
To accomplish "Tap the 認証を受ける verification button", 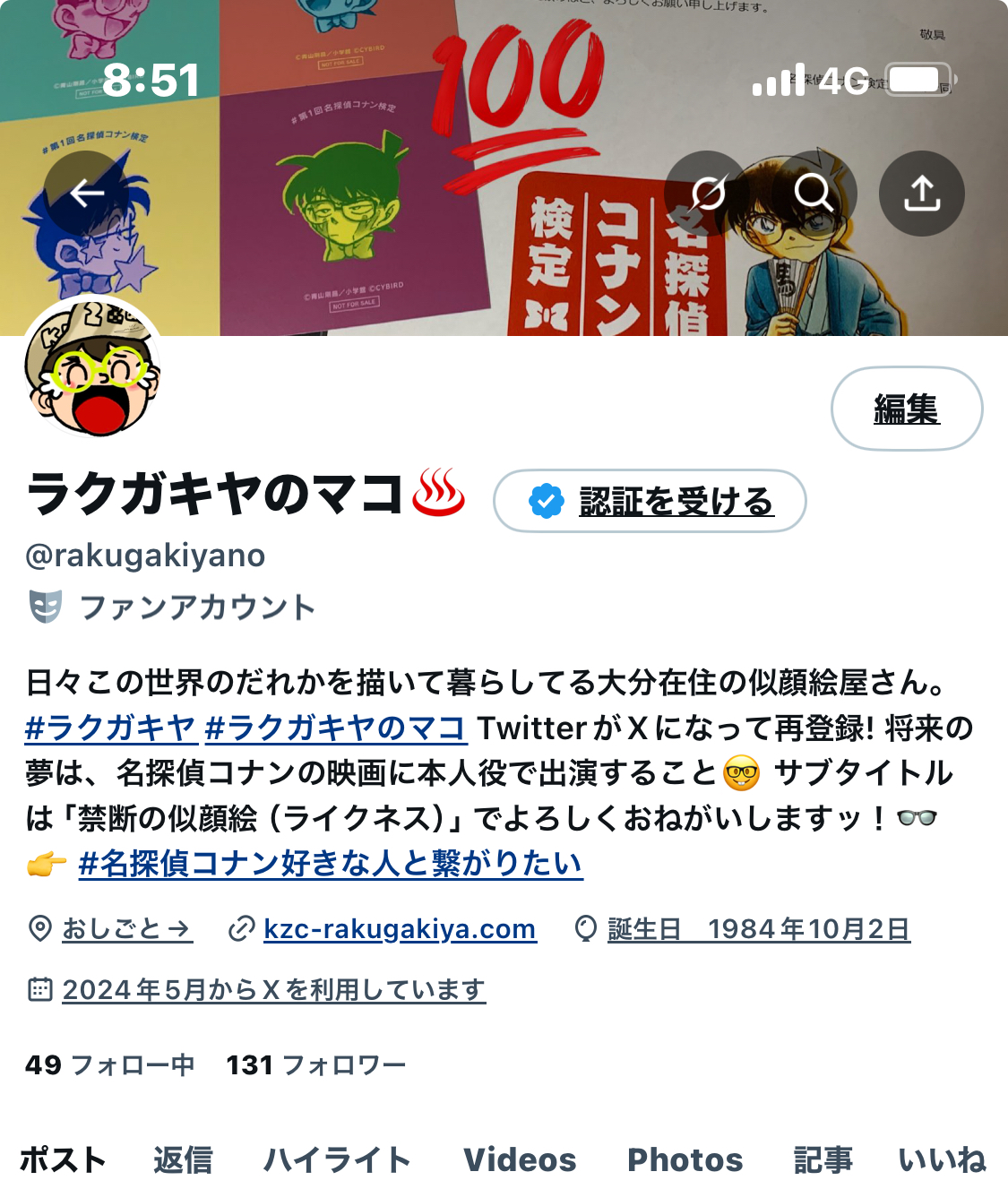I will pyautogui.click(x=650, y=501).
